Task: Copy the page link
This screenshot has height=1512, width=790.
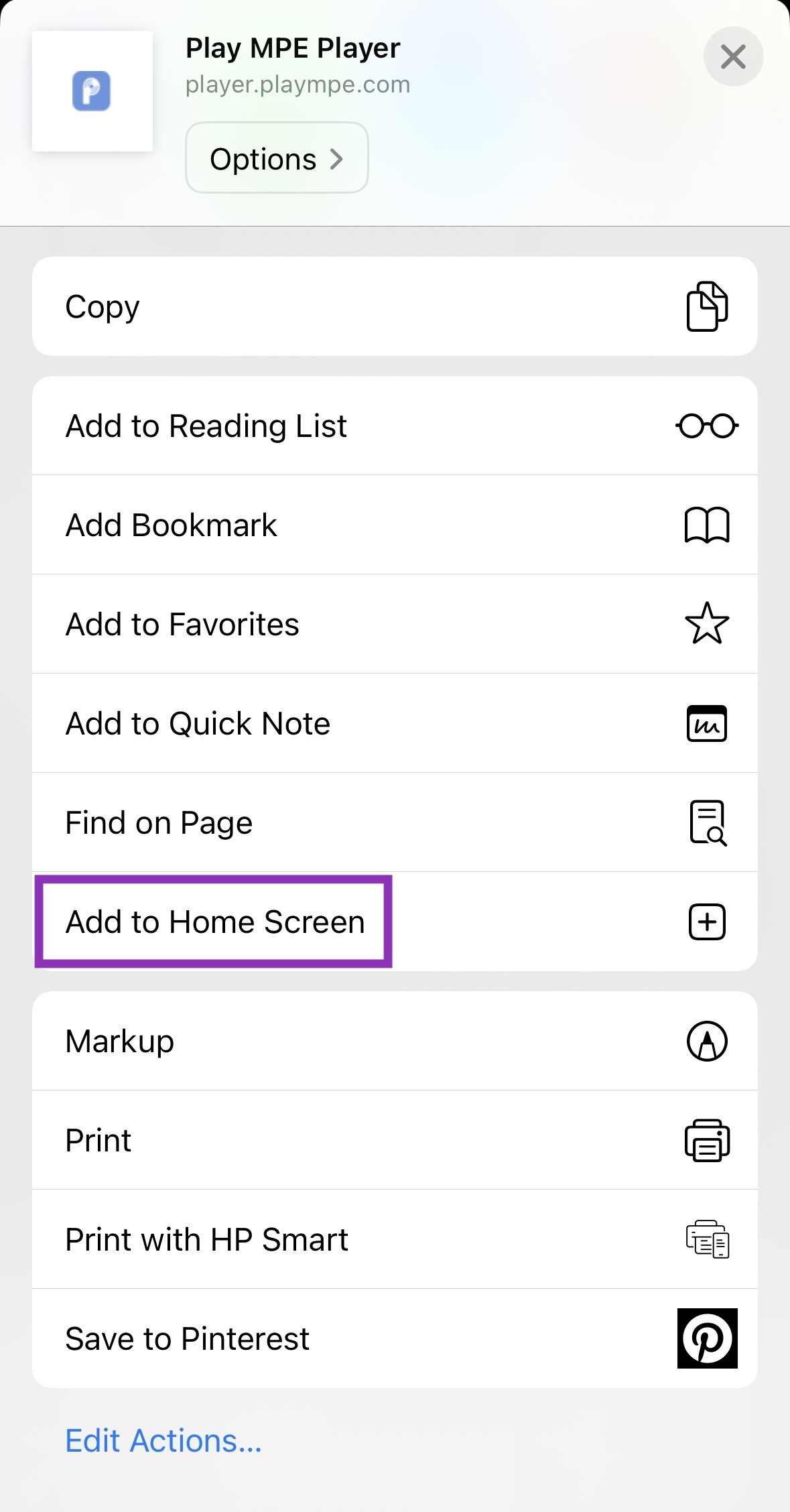Action: [395, 306]
